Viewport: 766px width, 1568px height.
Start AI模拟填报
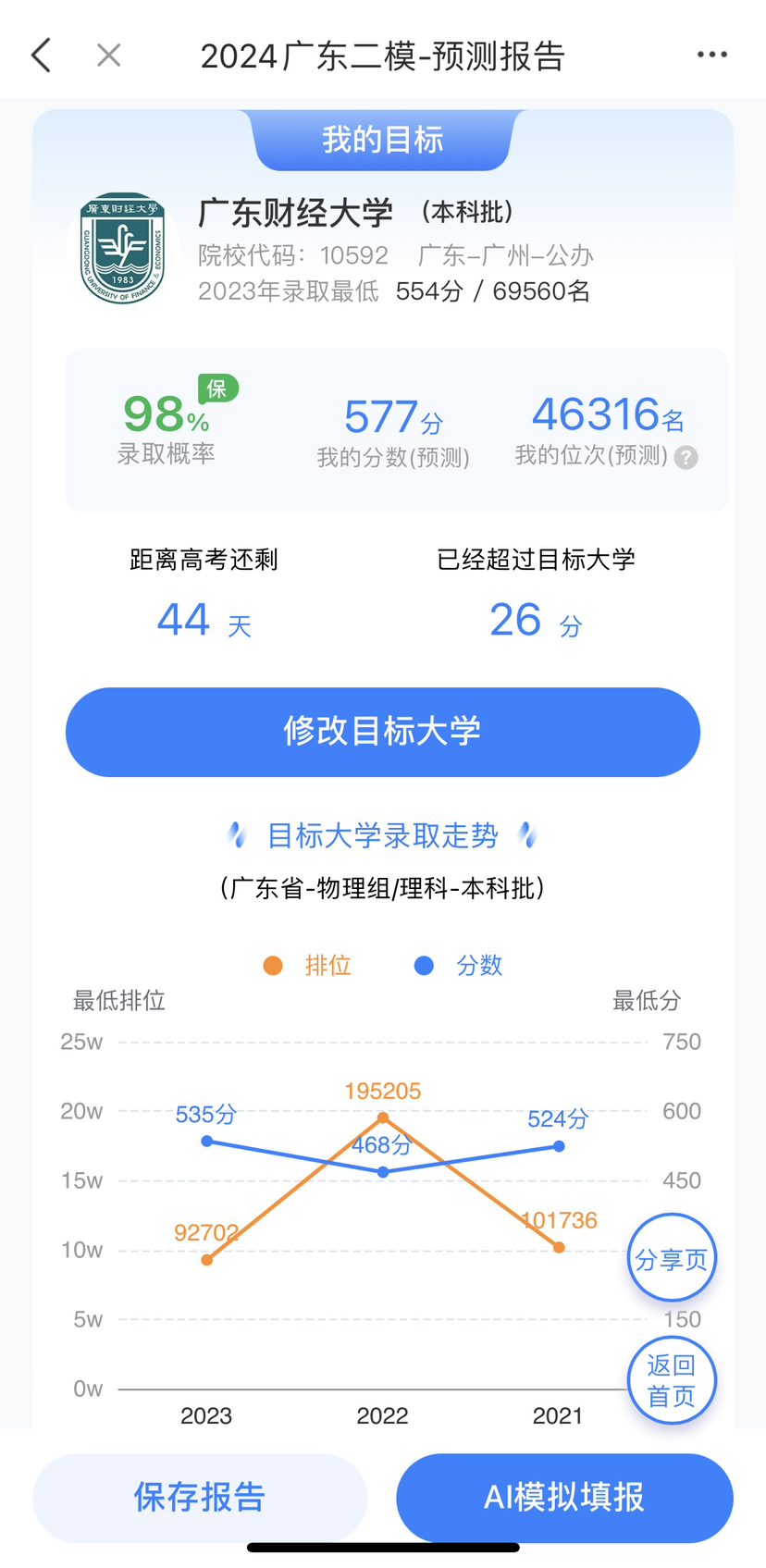(564, 1496)
